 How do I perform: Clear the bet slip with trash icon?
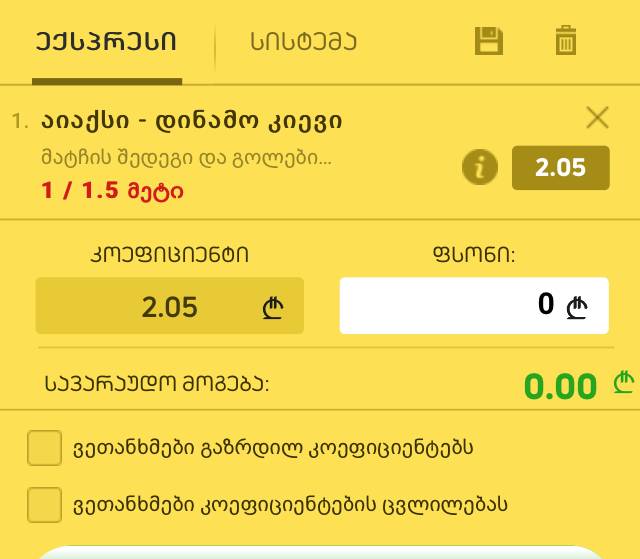pos(565,41)
